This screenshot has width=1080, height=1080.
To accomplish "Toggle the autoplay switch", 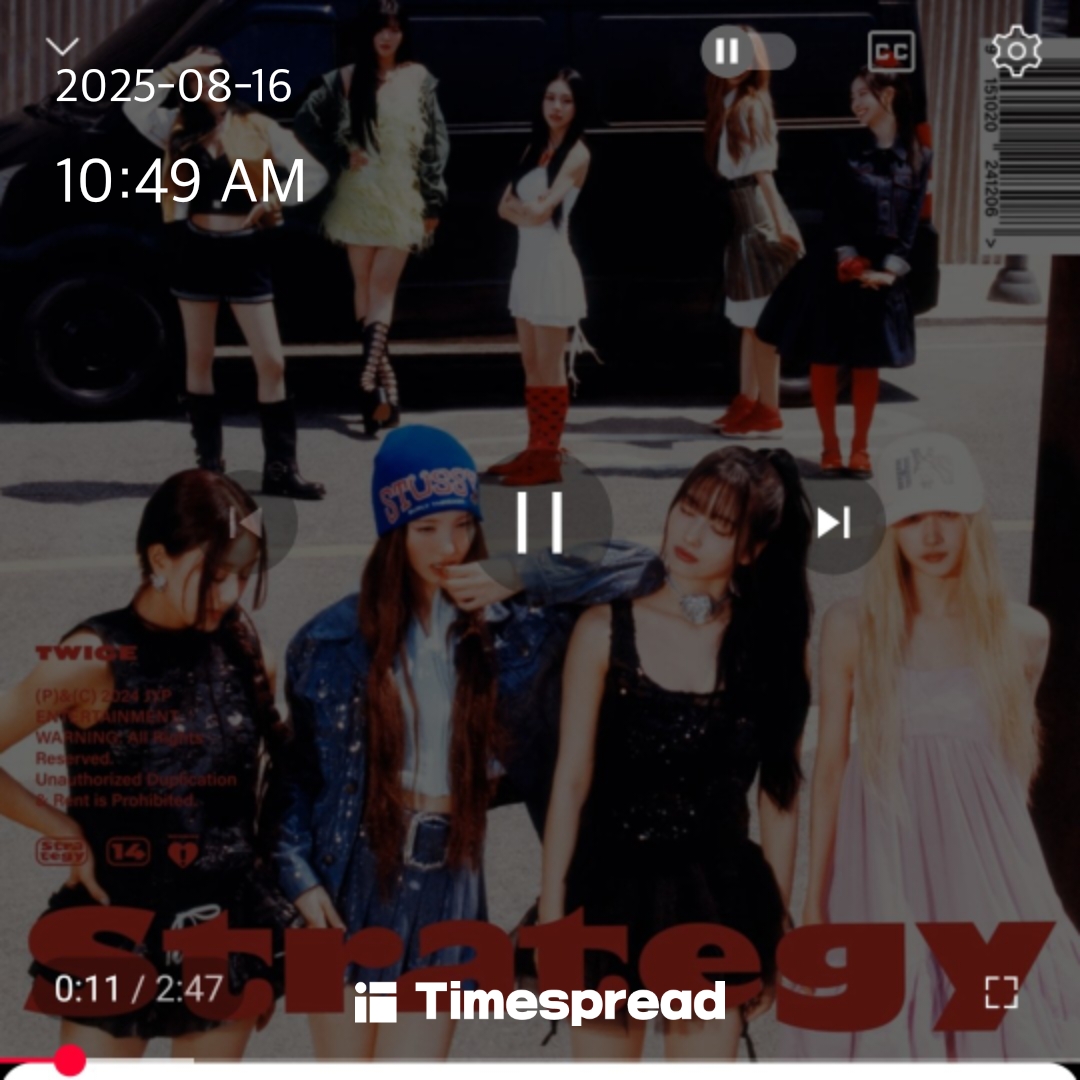I will click(x=748, y=51).
